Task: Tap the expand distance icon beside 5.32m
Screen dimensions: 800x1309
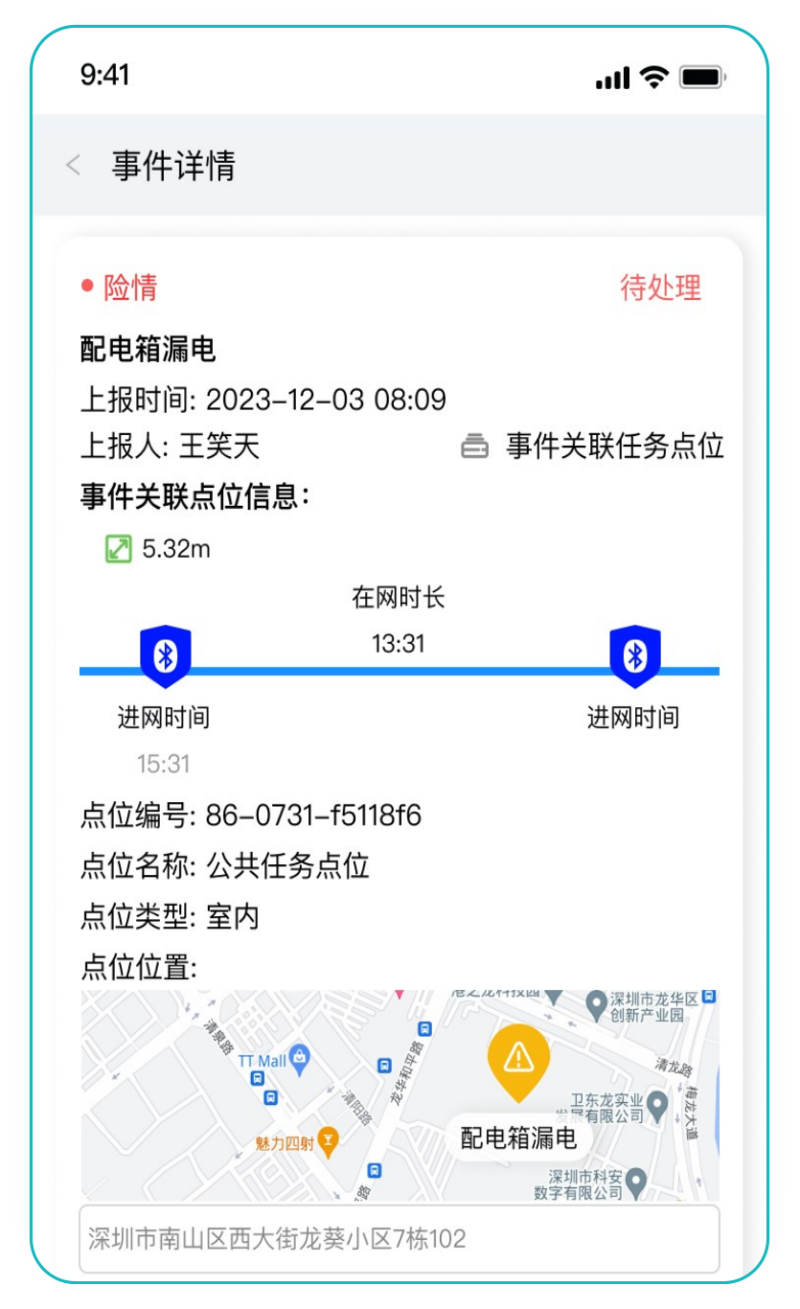Action: [119, 549]
